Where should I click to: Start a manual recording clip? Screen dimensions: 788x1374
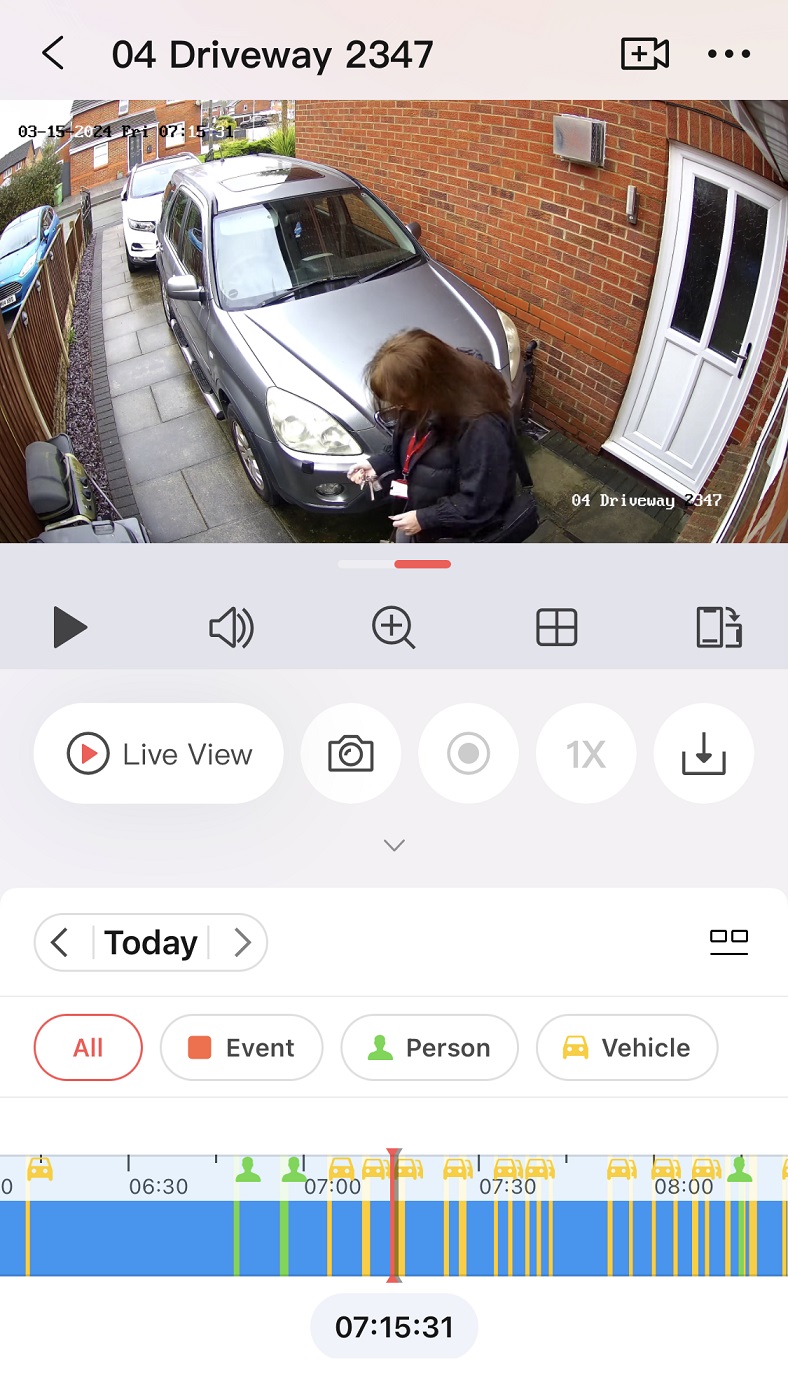tap(468, 754)
